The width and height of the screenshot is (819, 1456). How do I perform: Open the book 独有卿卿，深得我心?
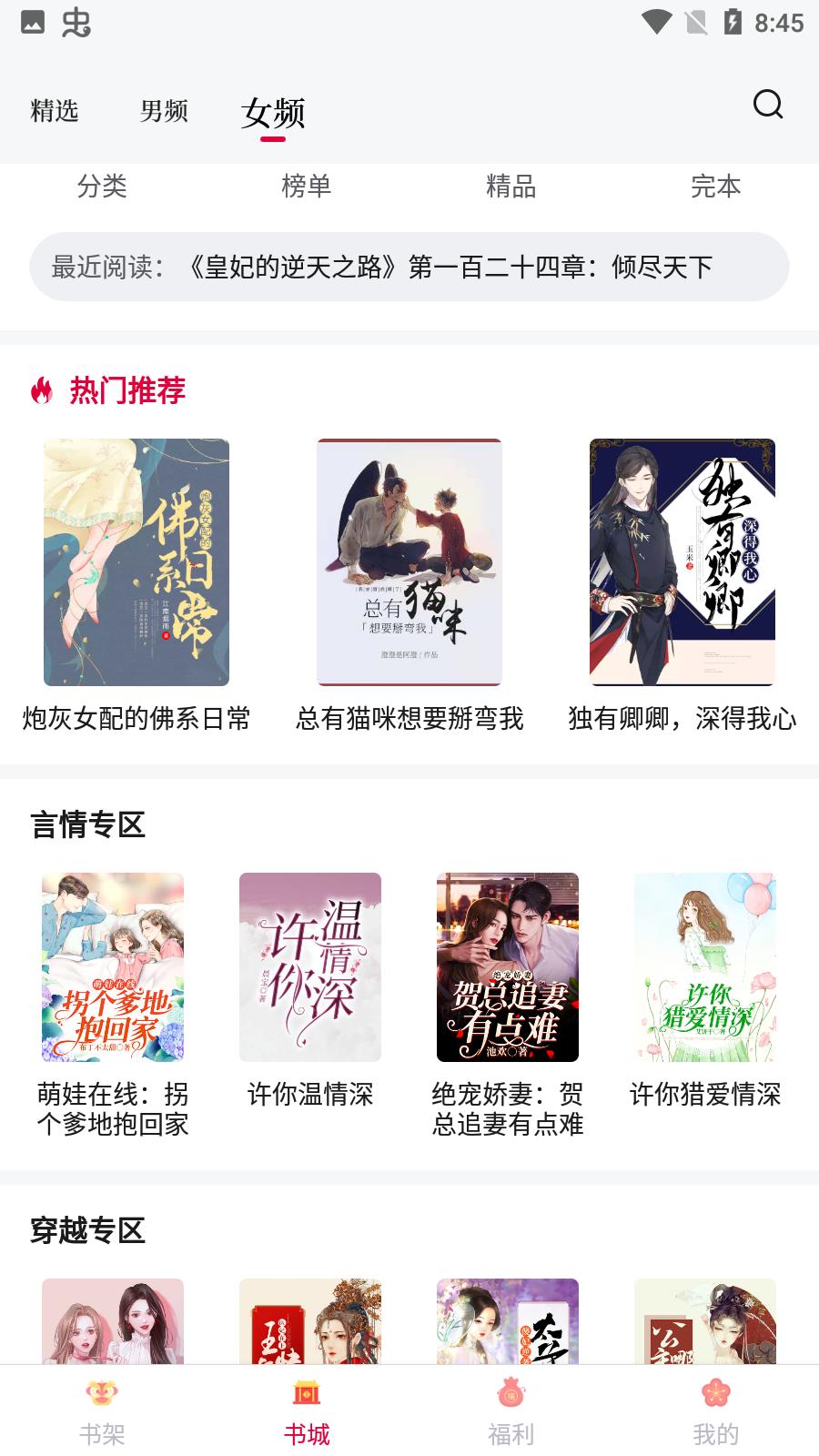point(682,562)
